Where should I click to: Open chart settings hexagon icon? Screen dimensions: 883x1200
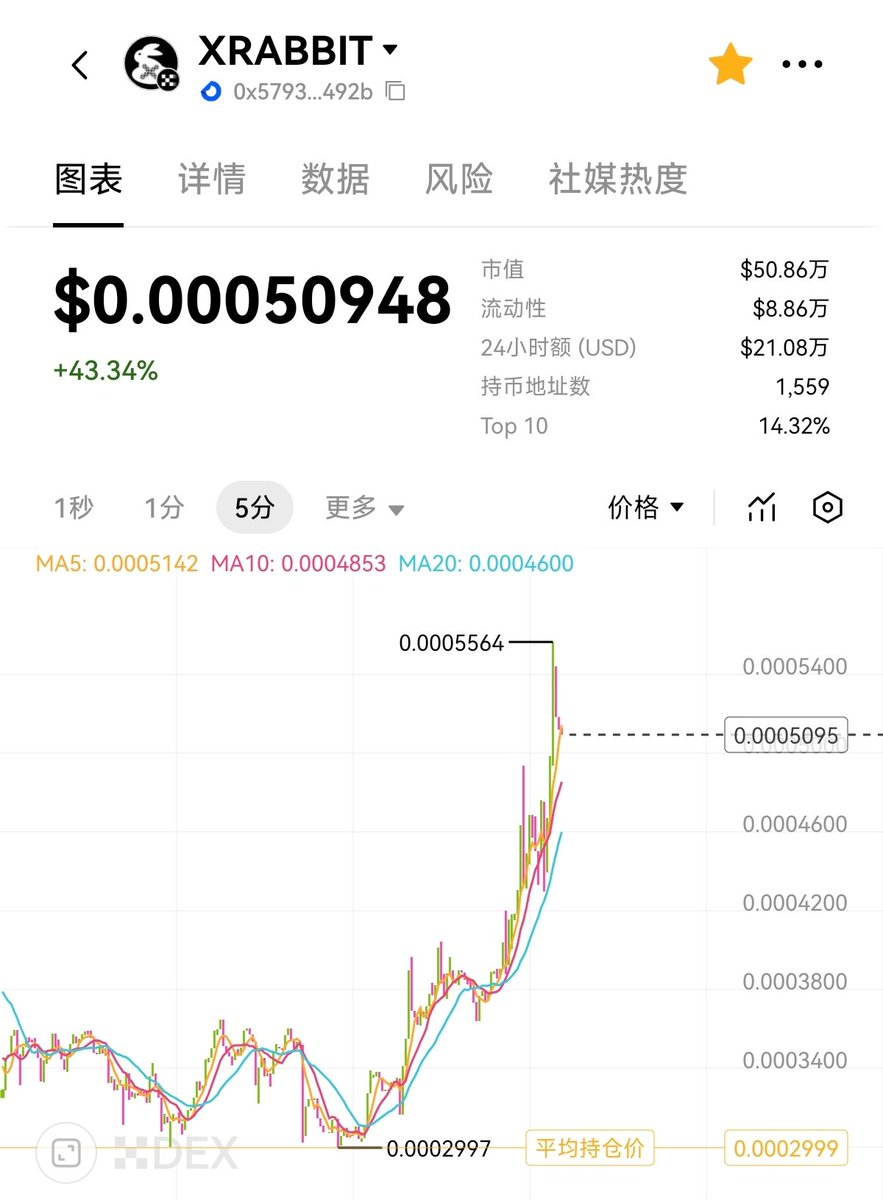point(828,508)
